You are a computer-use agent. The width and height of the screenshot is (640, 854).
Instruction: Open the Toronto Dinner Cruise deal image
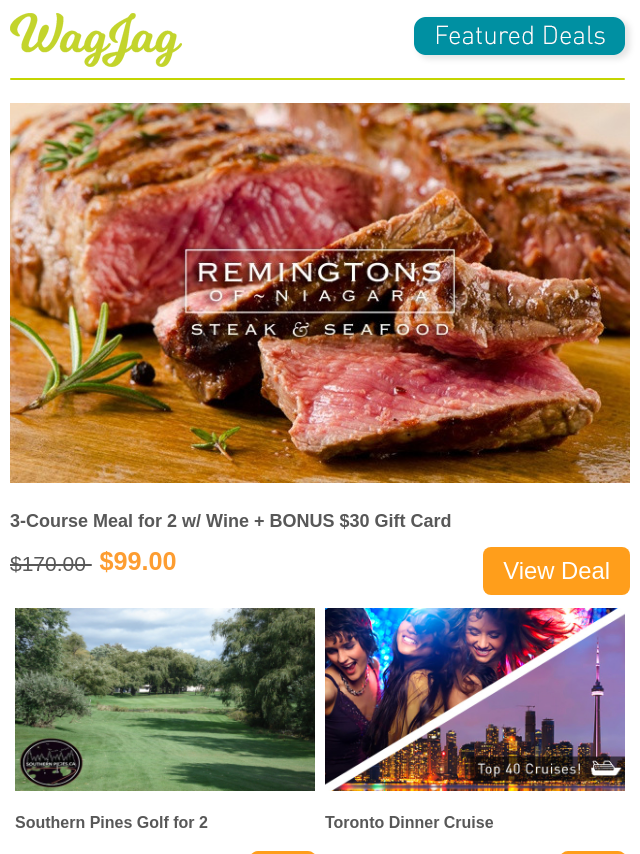pos(475,699)
